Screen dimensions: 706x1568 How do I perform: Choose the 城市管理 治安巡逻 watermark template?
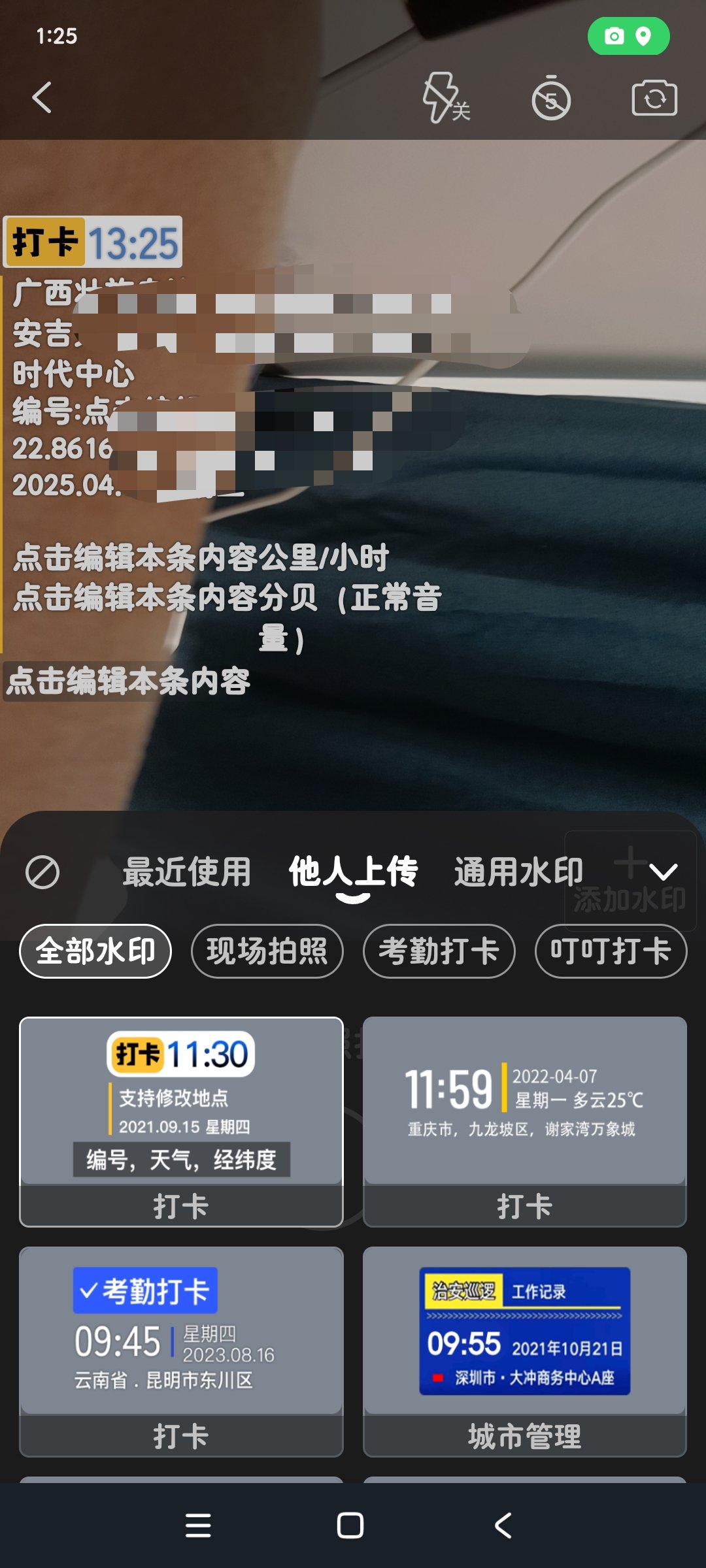524,1351
